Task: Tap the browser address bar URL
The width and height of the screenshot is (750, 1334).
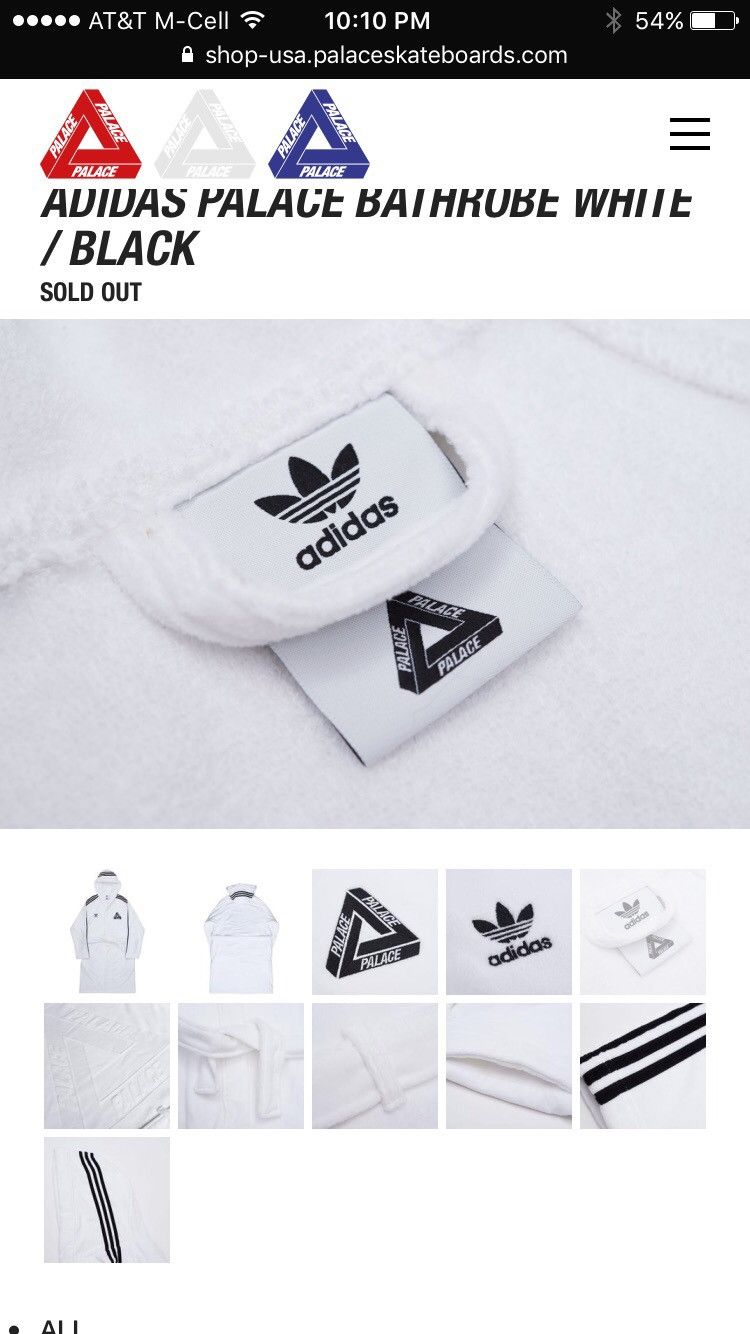Action: pyautogui.click(x=385, y=55)
